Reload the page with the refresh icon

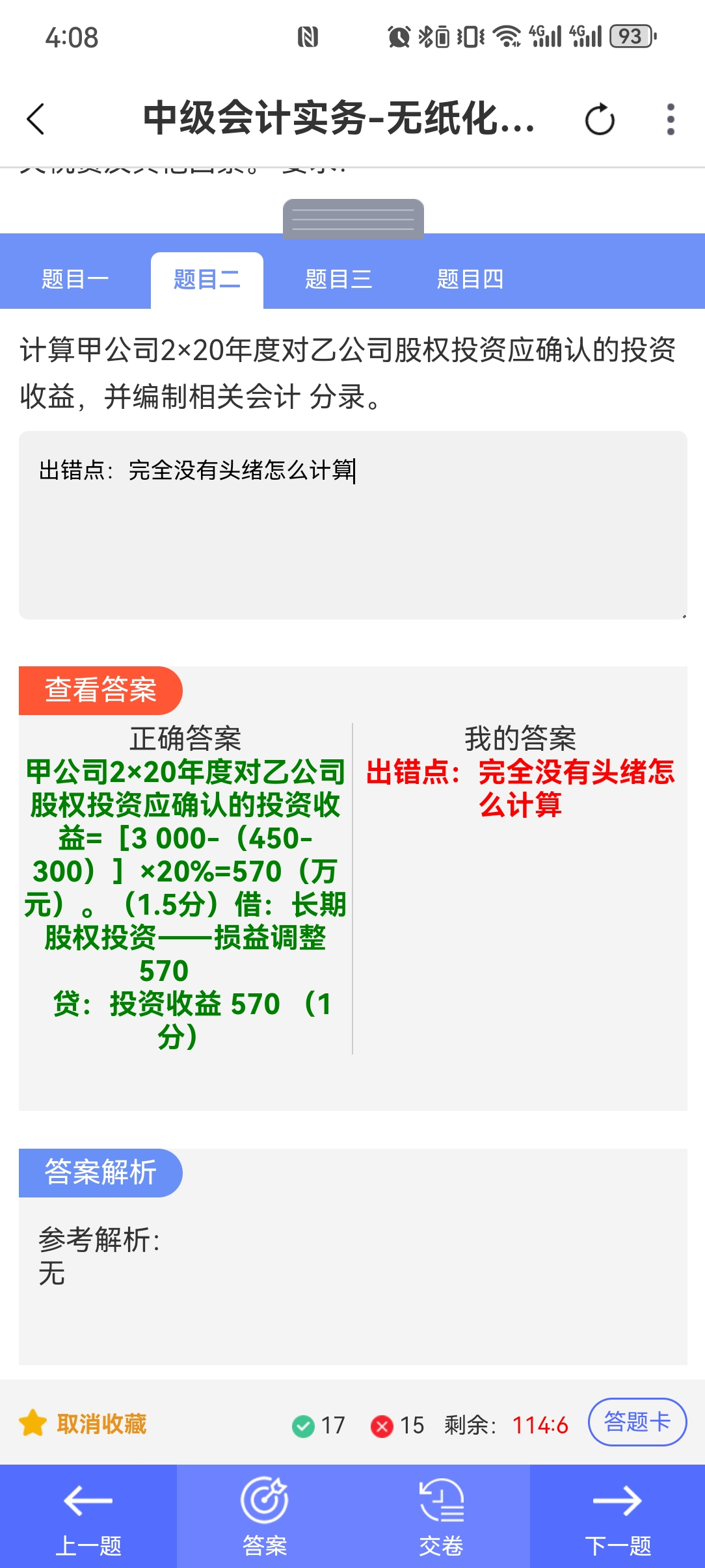tap(600, 120)
